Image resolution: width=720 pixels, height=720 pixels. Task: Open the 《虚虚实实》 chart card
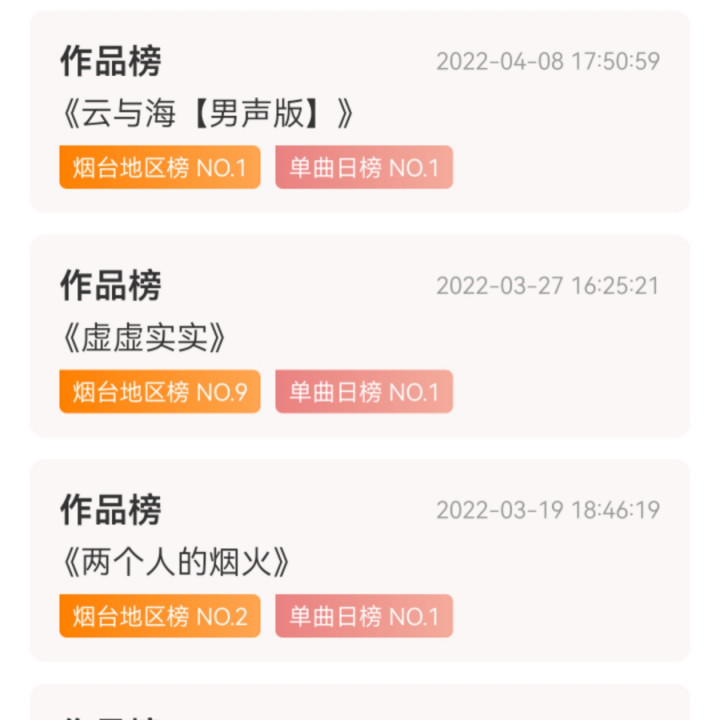359,336
